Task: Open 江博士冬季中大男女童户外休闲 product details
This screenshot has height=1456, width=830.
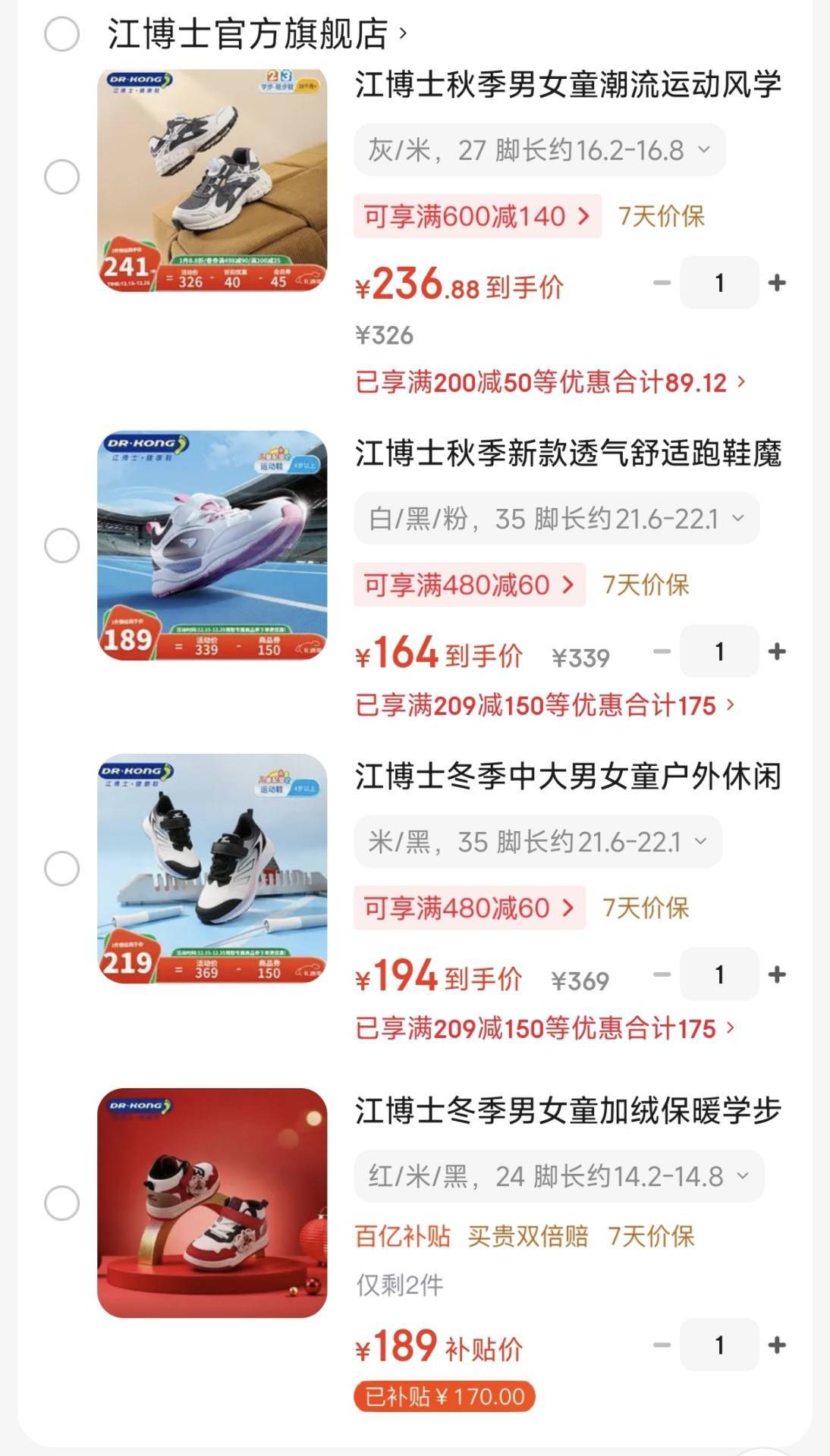Action: [x=567, y=777]
